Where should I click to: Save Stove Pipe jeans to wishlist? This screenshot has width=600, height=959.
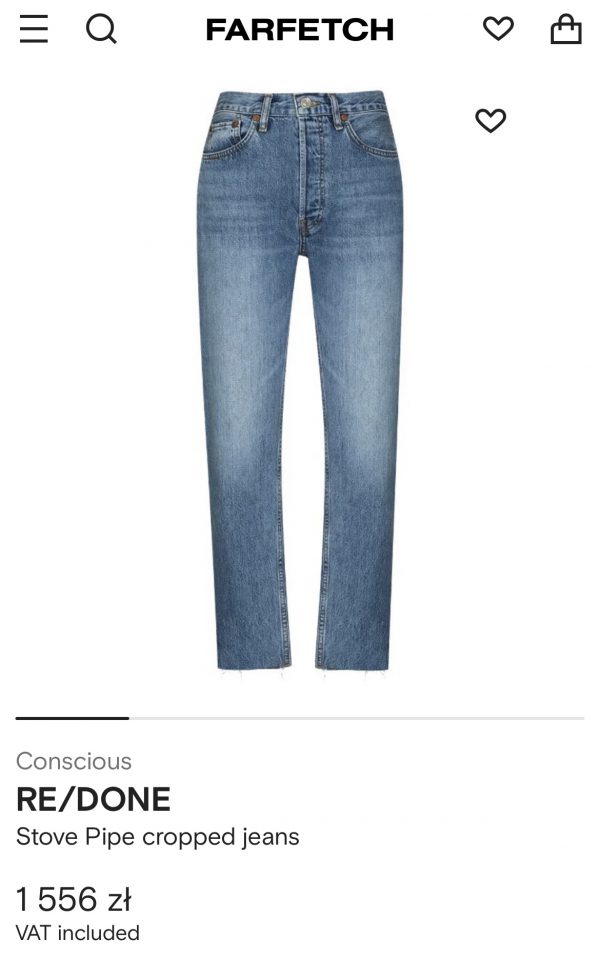[x=490, y=121]
